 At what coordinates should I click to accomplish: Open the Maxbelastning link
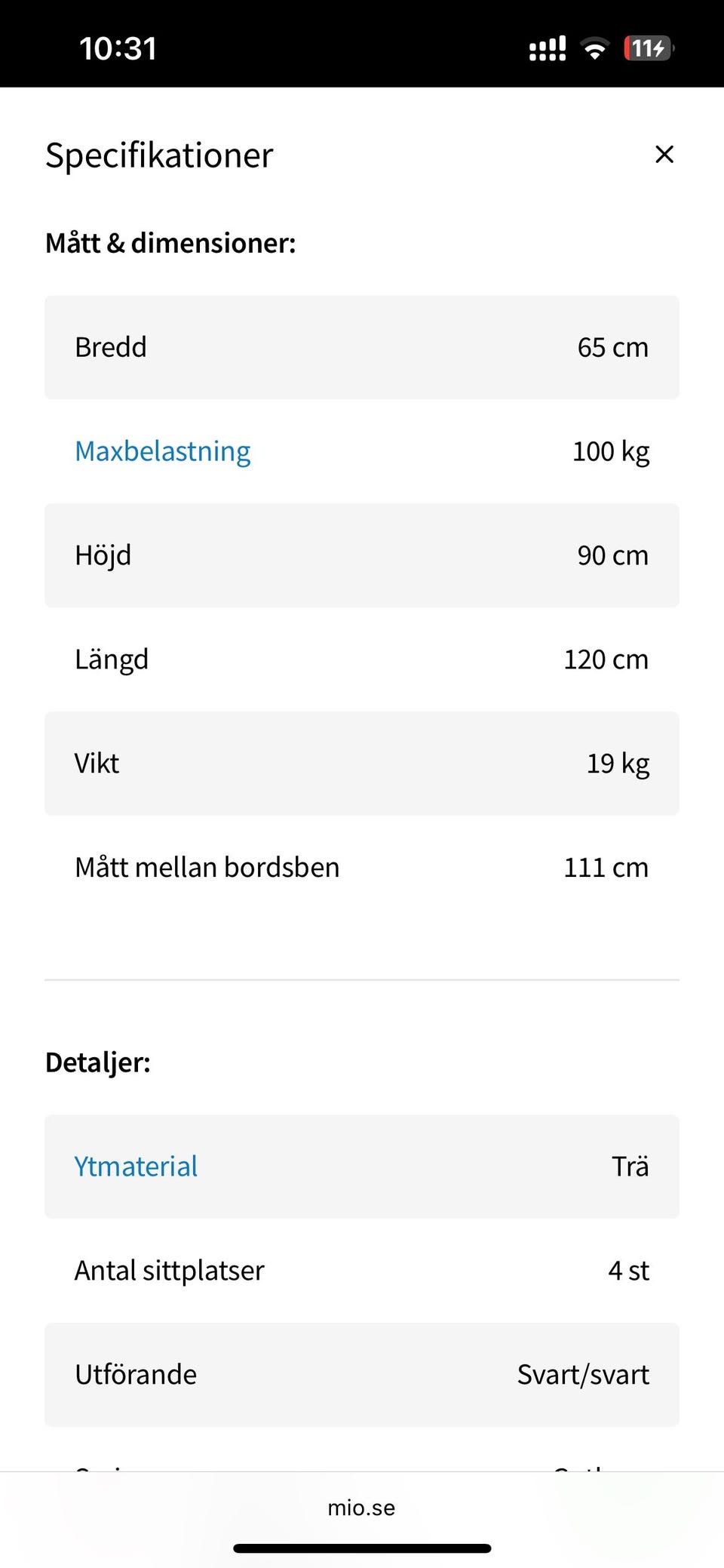click(x=162, y=451)
